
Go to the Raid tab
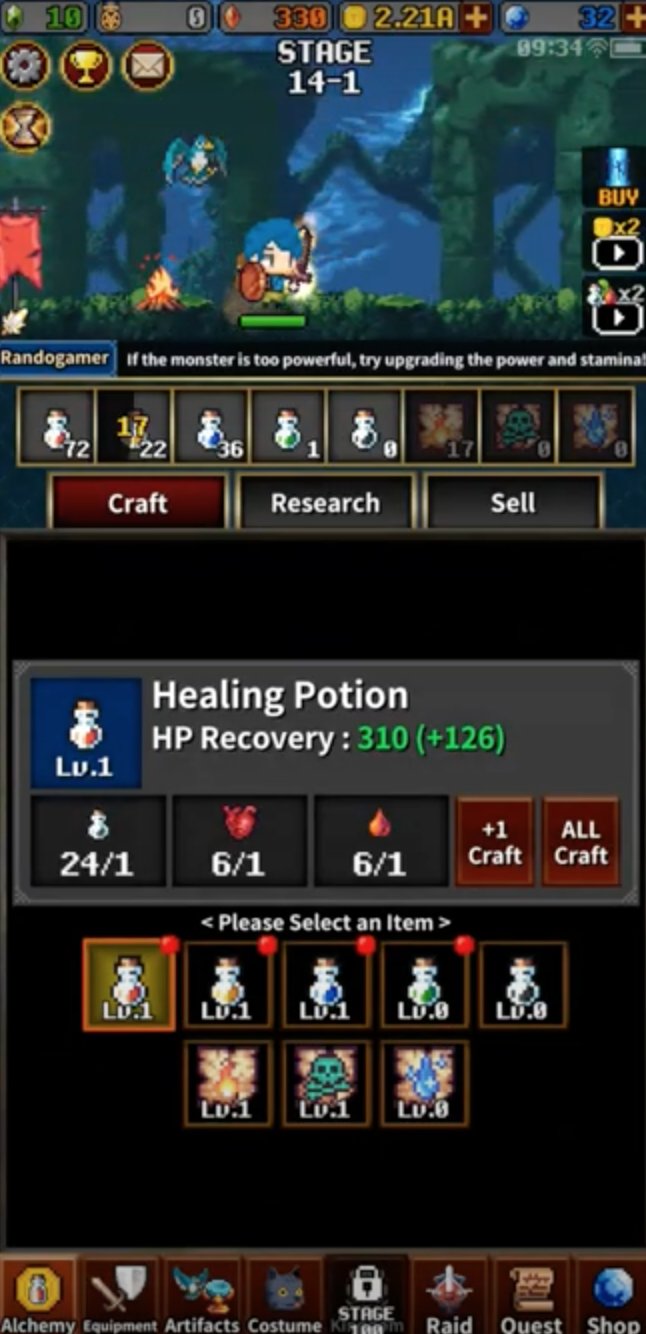pos(449,1296)
